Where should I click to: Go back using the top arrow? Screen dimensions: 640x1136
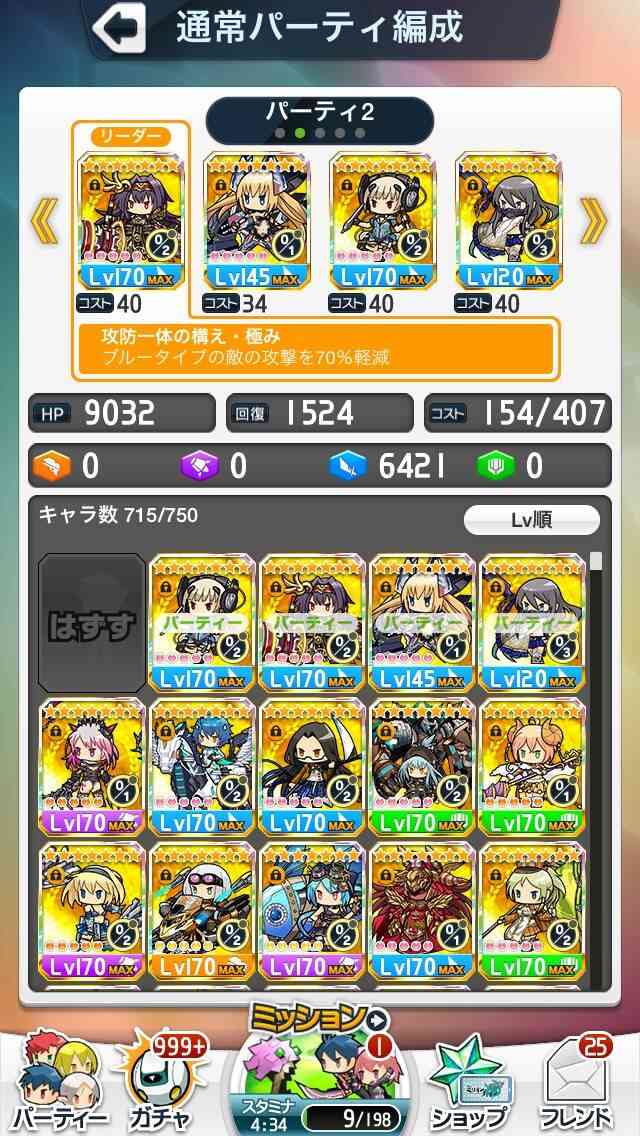(x=120, y=28)
